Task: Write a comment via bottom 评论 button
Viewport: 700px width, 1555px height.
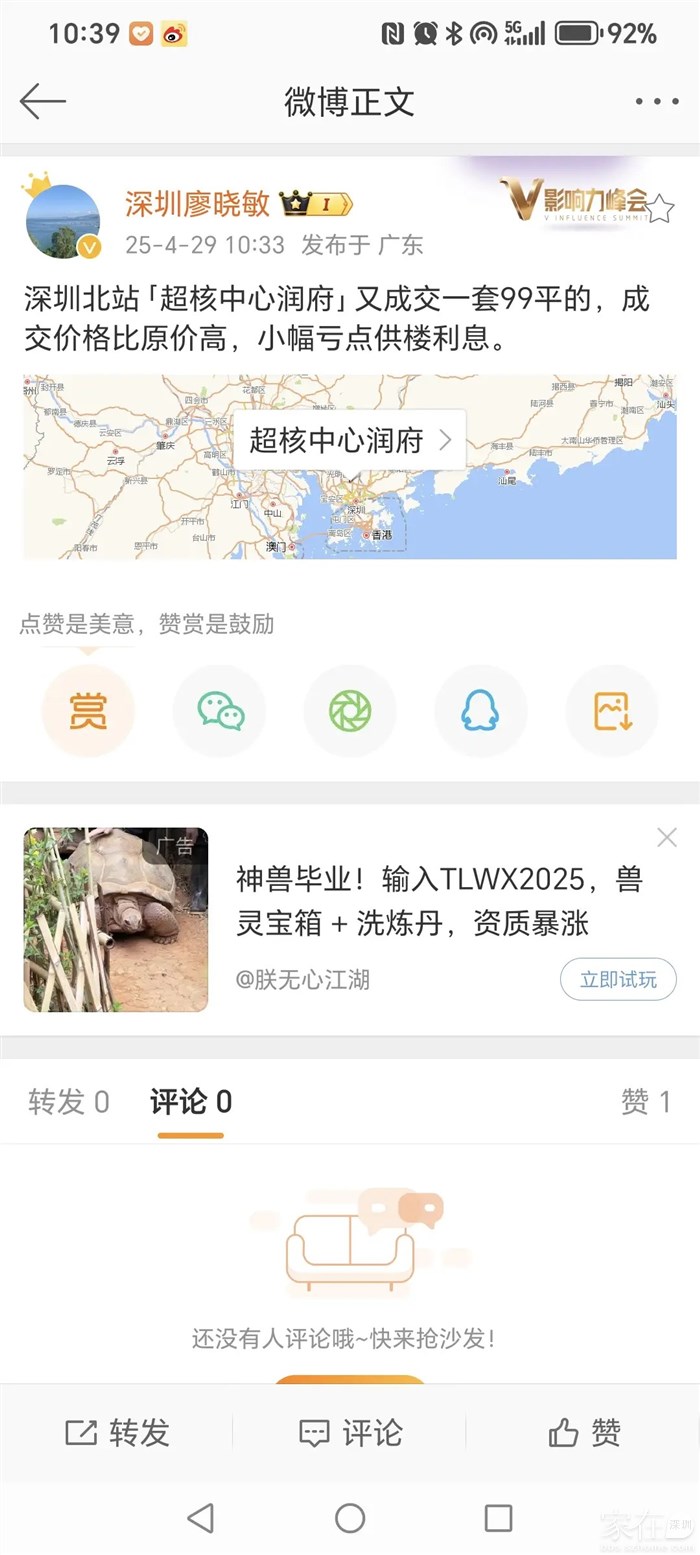Action: (x=350, y=1433)
